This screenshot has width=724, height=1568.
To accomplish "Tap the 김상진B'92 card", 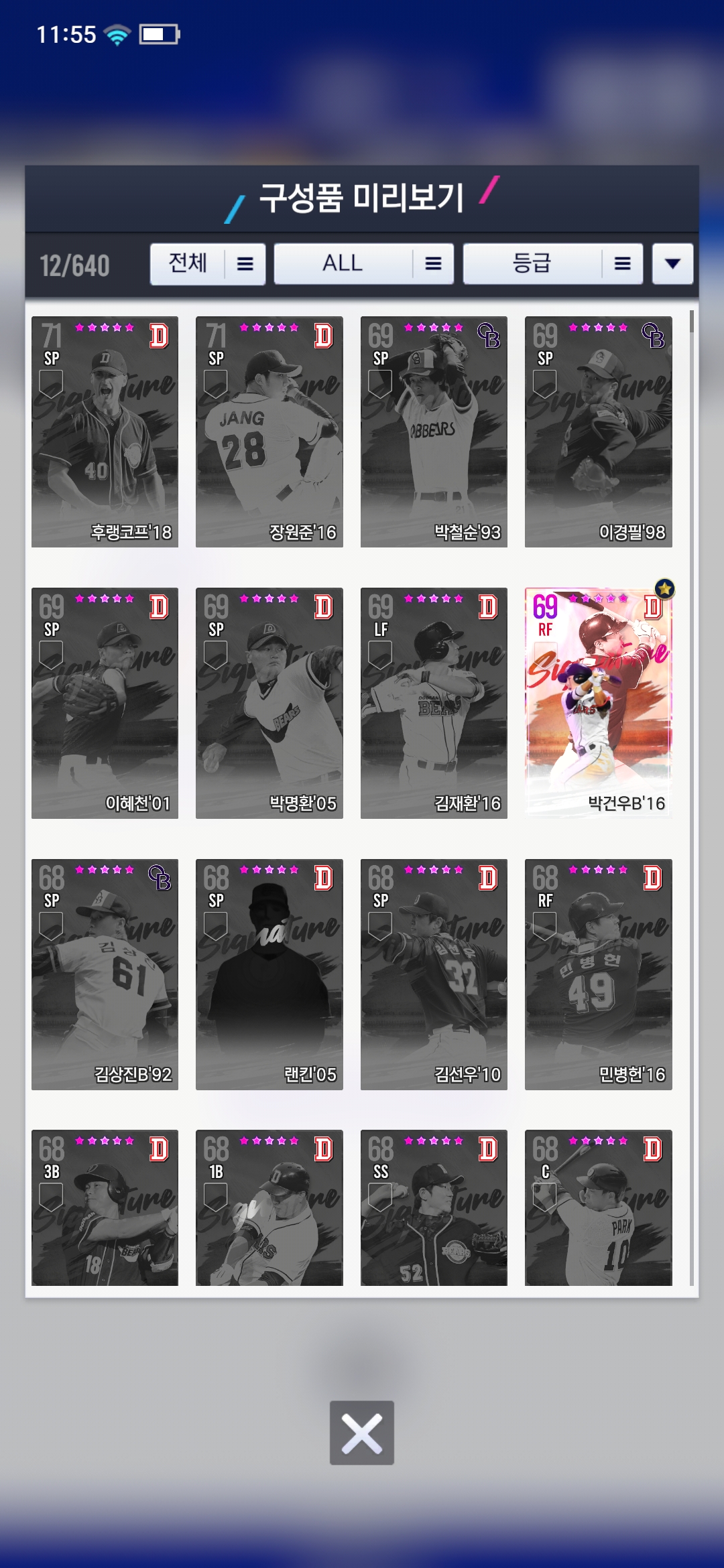I will pyautogui.click(x=105, y=974).
